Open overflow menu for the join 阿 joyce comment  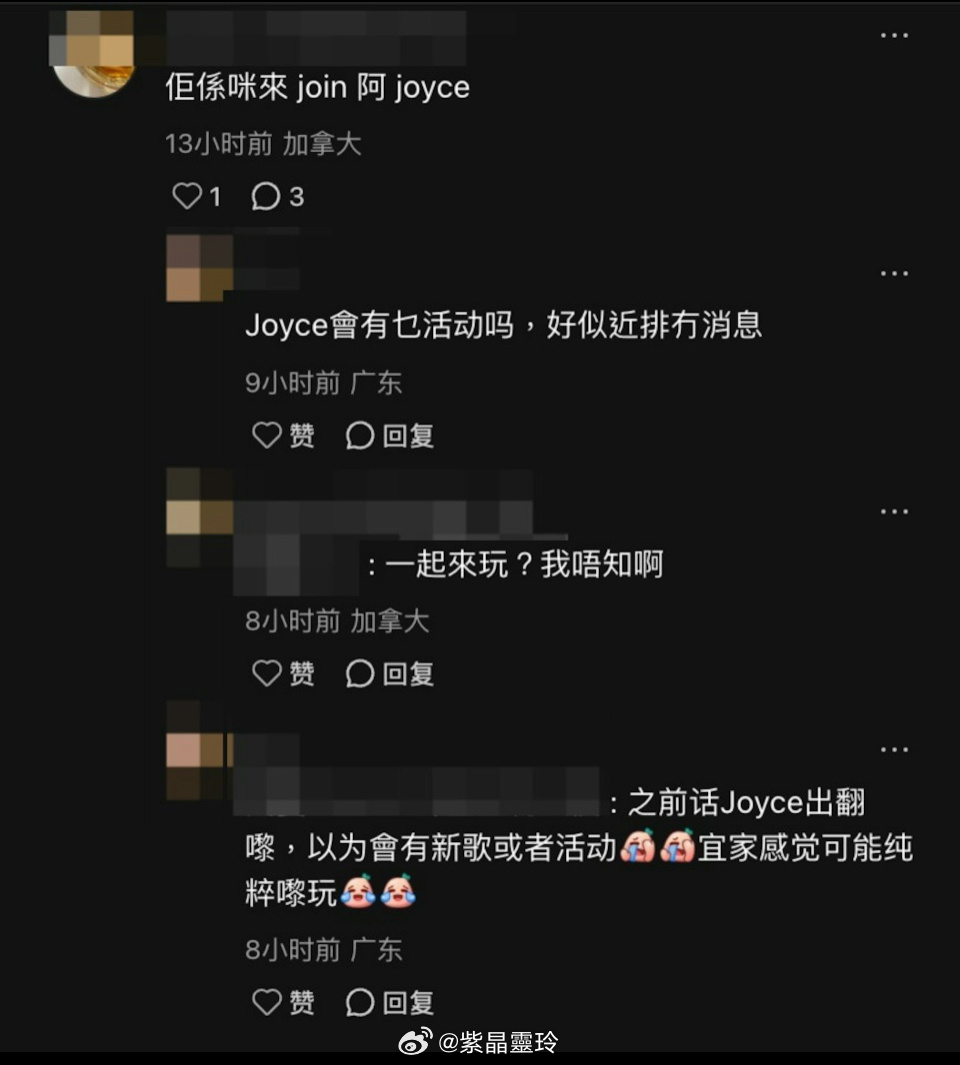pos(893,35)
